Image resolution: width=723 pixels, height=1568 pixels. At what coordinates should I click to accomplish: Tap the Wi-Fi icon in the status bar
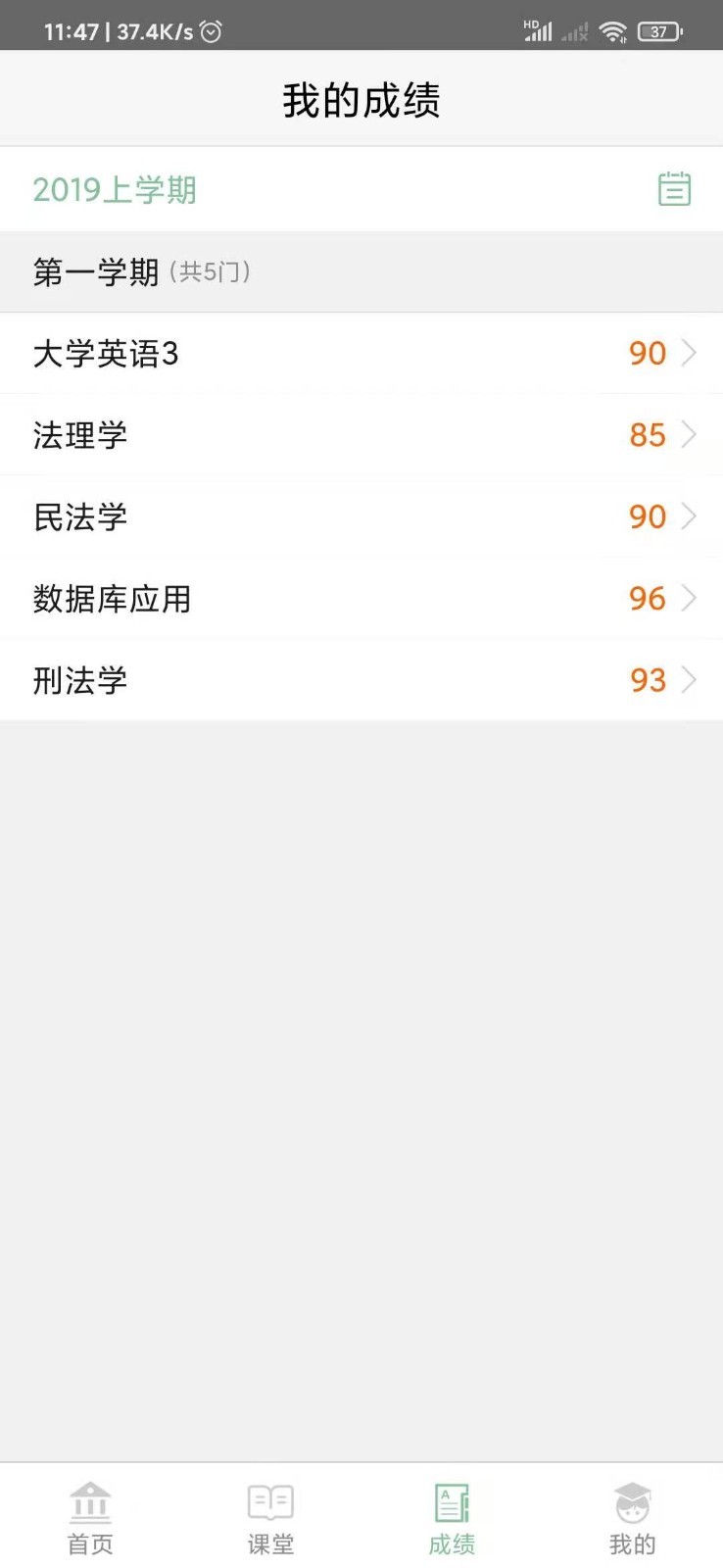[613, 30]
